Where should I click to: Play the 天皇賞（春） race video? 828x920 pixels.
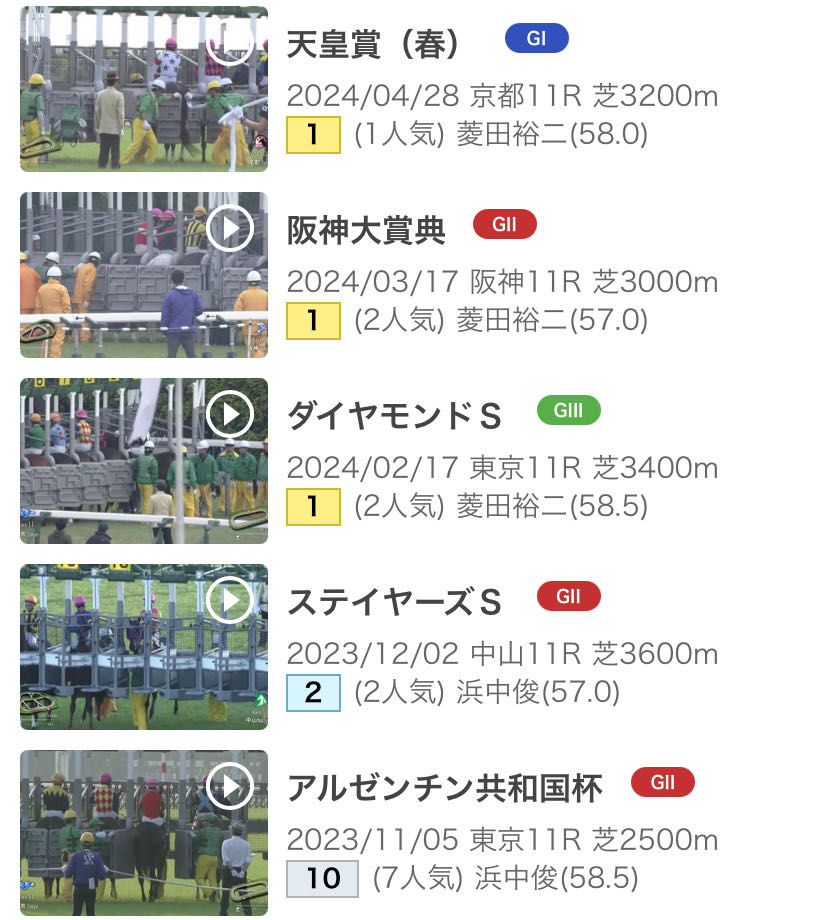click(x=230, y=42)
